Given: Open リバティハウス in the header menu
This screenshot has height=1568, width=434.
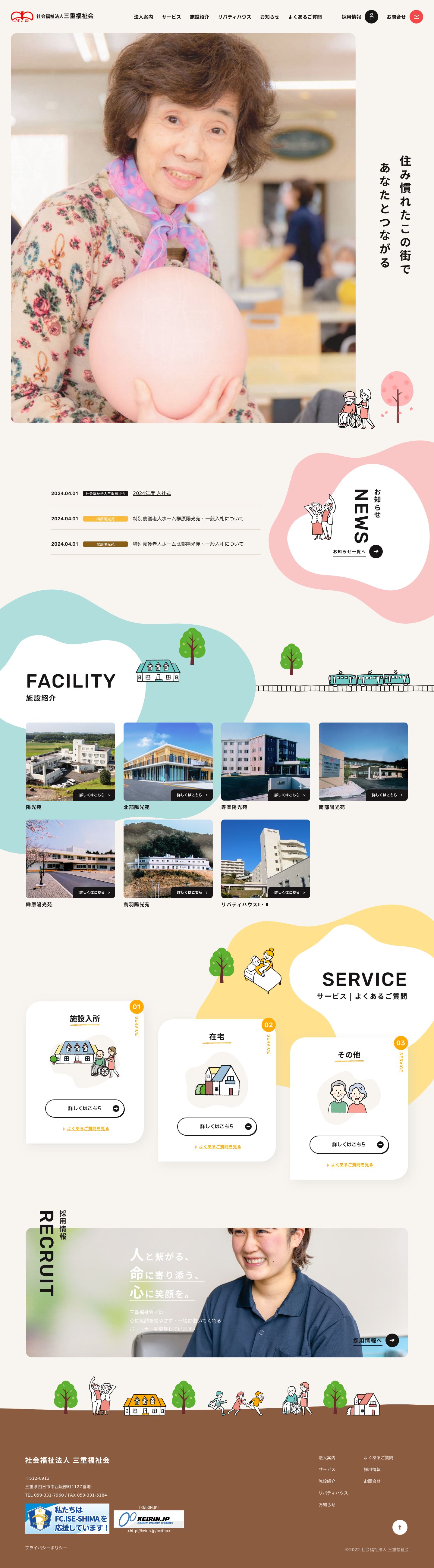Looking at the screenshot, I should (234, 17).
